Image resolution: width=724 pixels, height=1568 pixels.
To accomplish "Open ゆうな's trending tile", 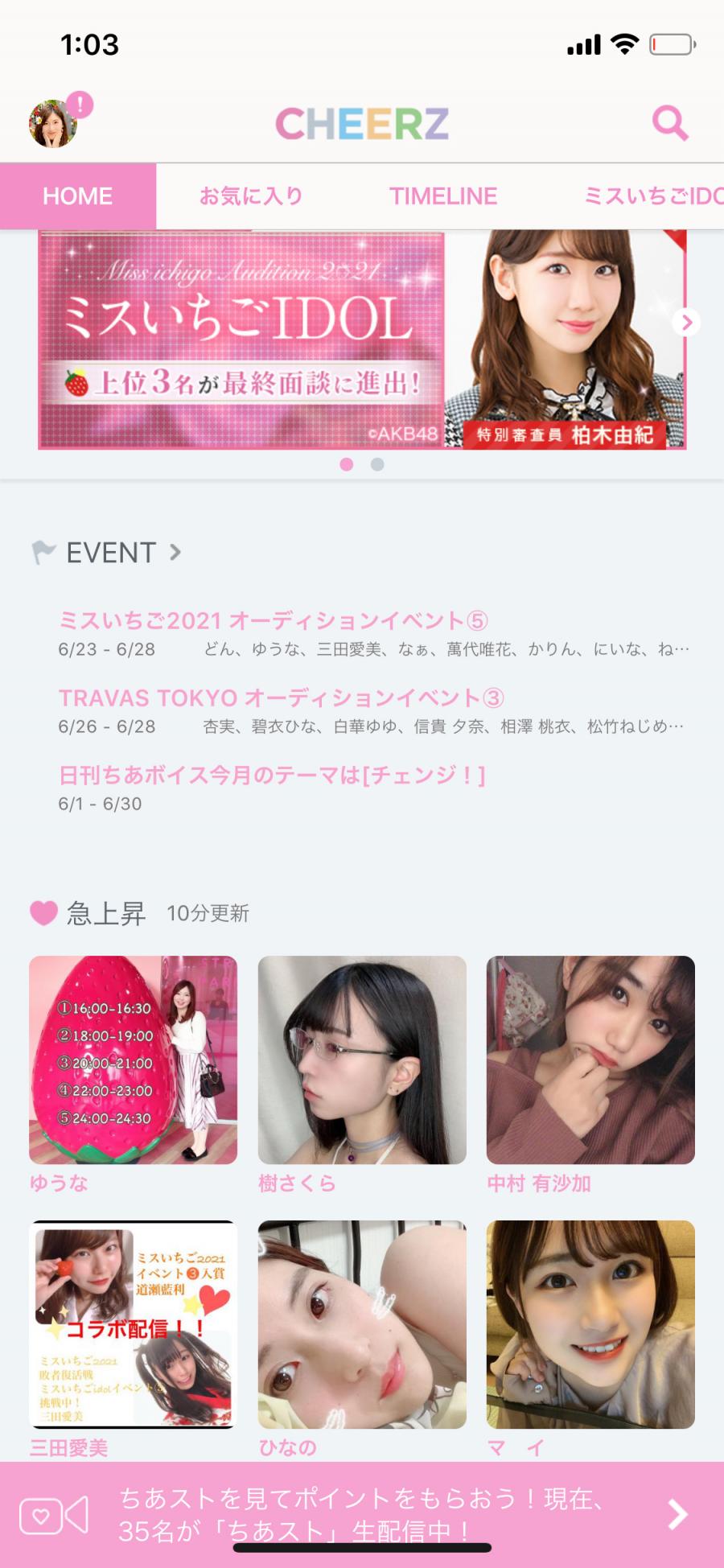I will point(134,1060).
